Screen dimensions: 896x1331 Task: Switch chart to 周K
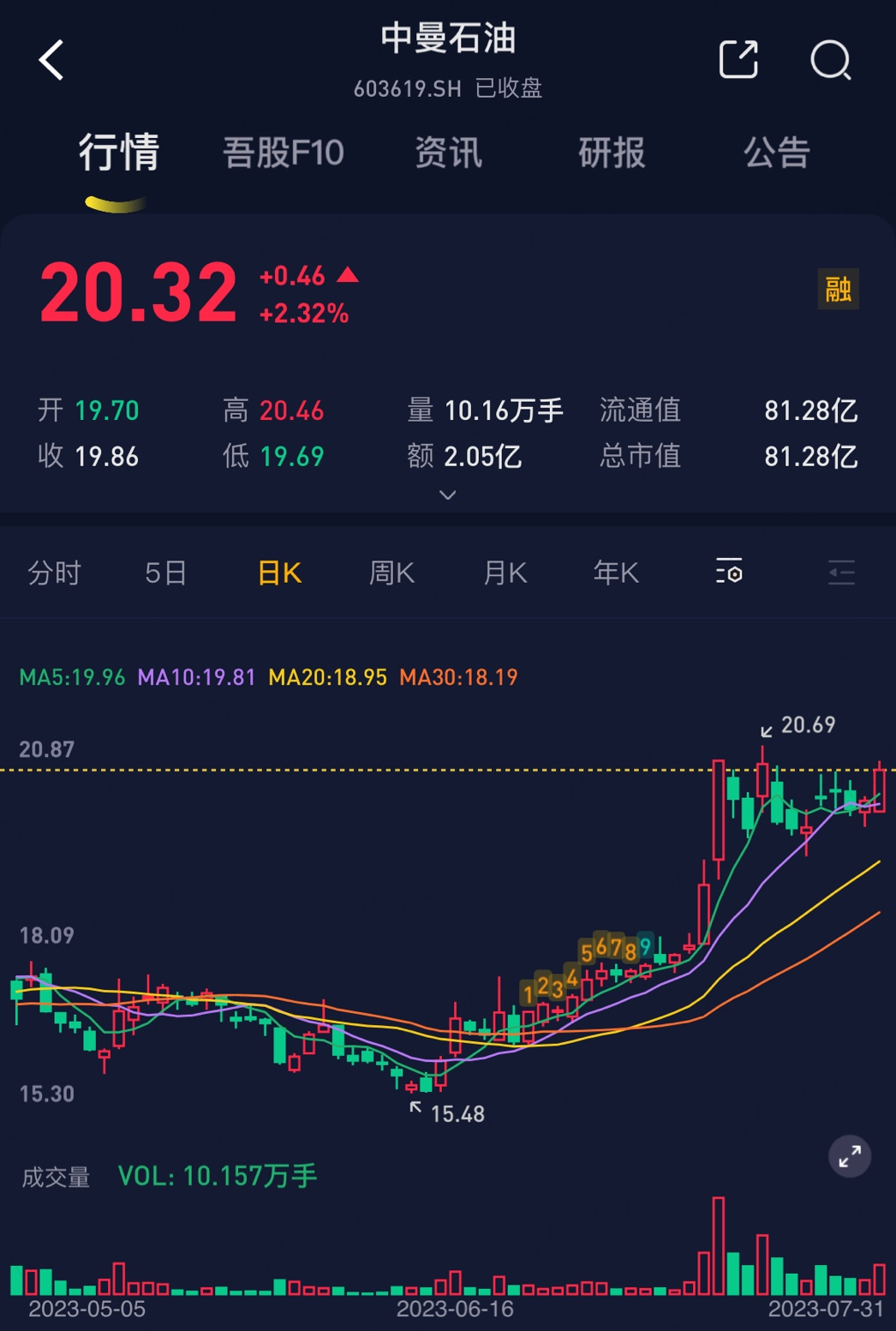tap(391, 573)
